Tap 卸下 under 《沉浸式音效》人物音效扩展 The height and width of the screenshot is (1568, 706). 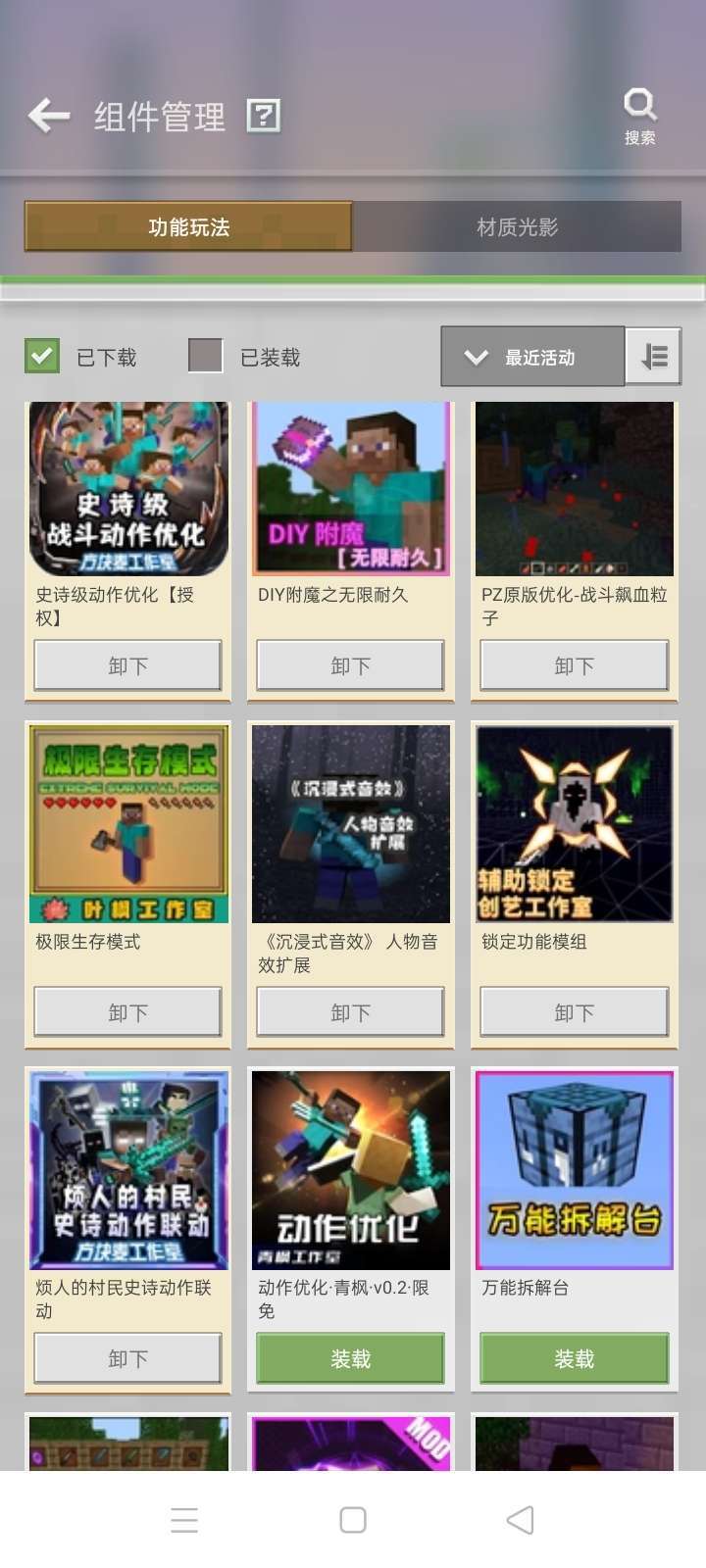351,1012
